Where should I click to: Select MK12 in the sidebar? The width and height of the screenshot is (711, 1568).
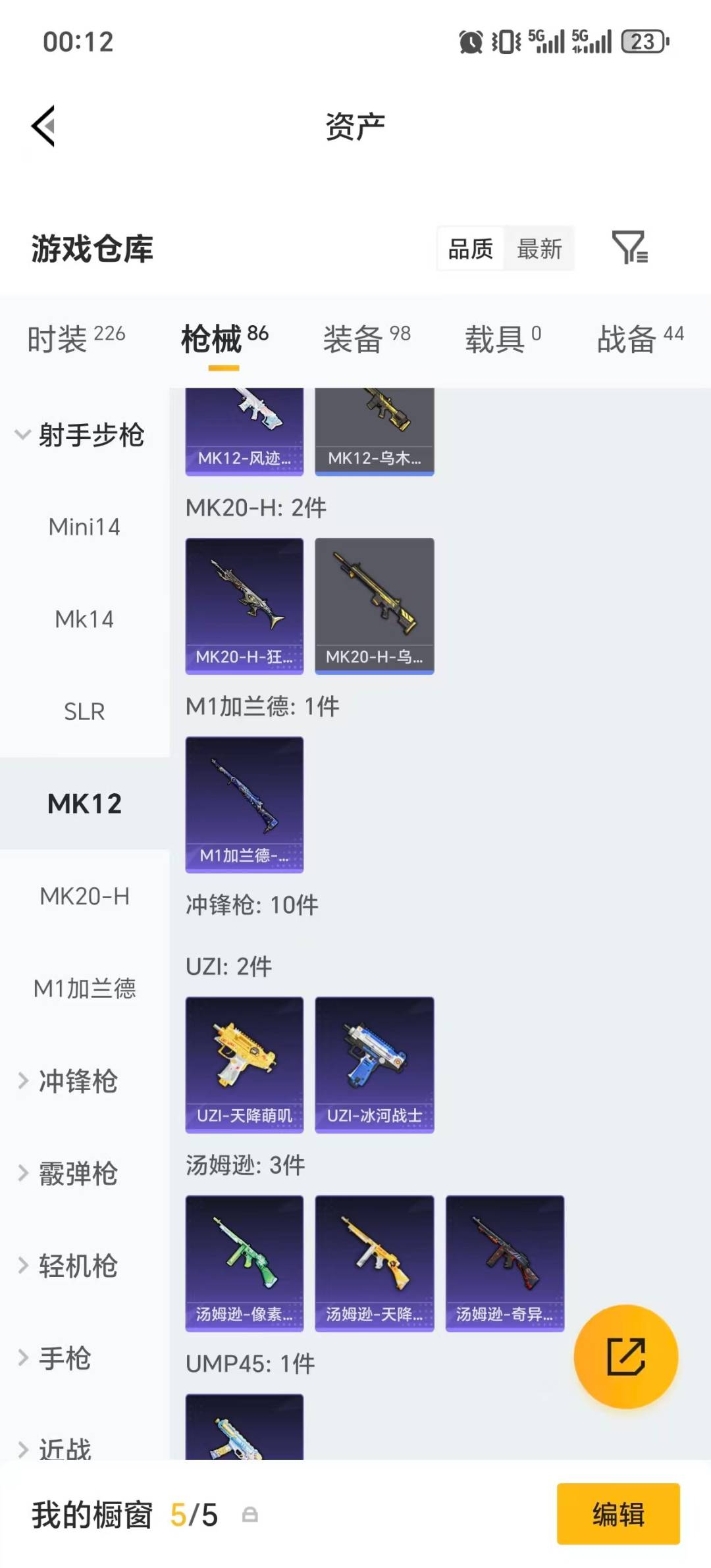[84, 803]
